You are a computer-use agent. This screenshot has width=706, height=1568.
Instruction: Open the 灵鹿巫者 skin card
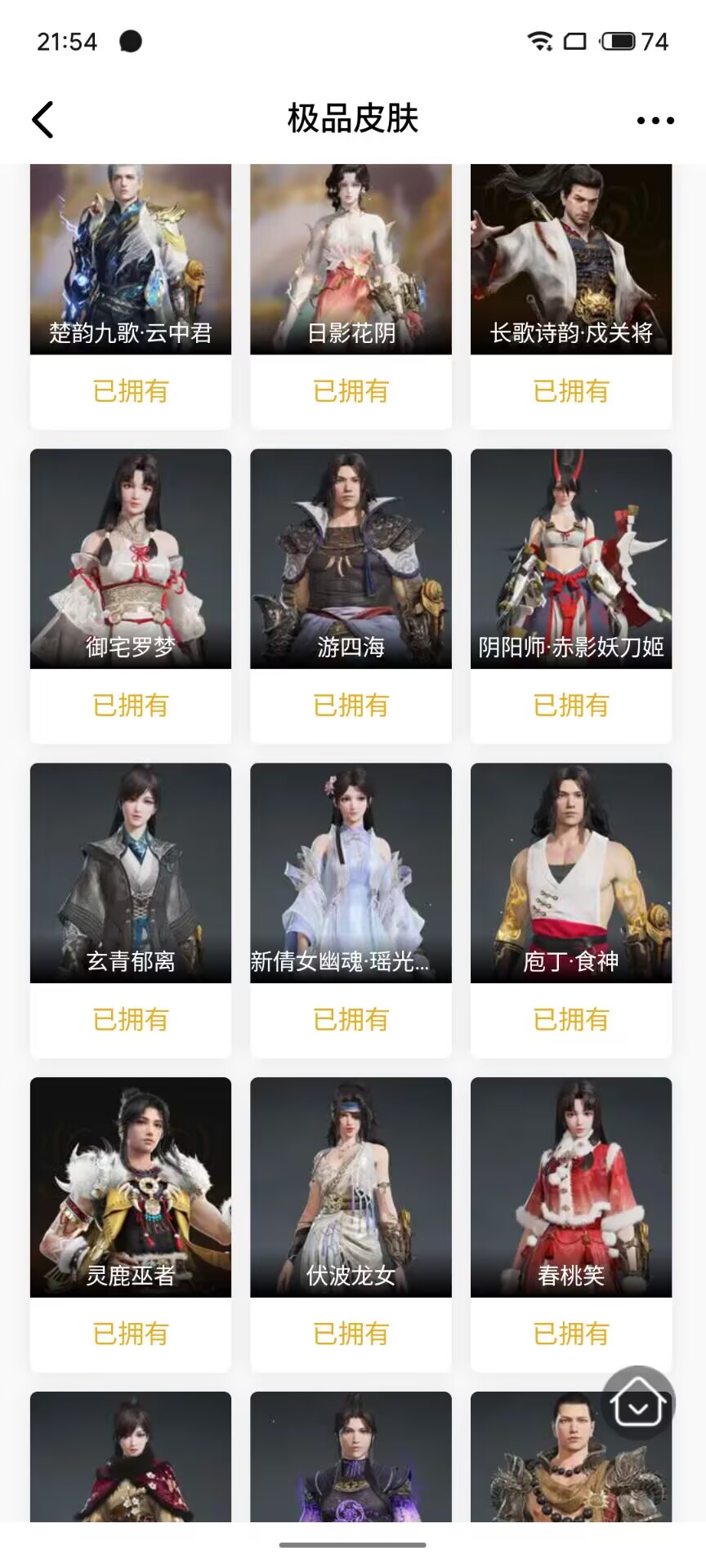coord(131,1187)
